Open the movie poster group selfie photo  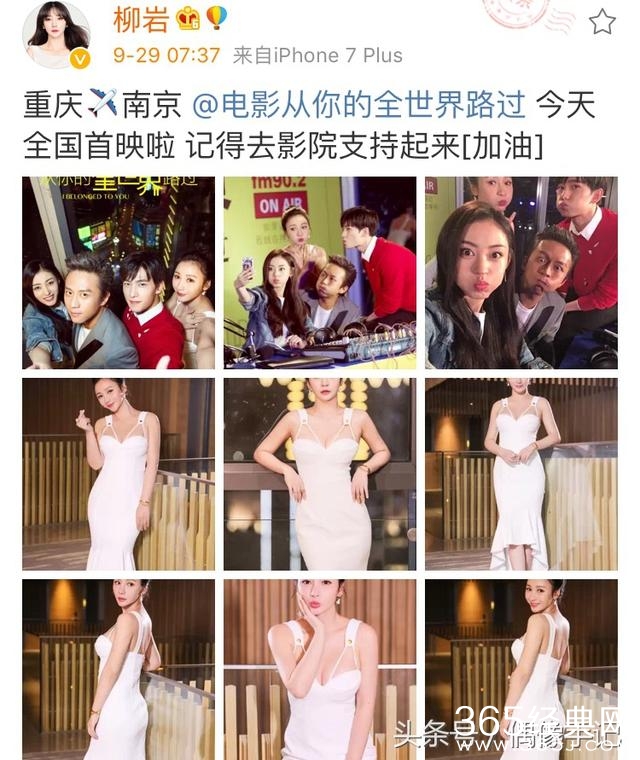click(x=119, y=273)
